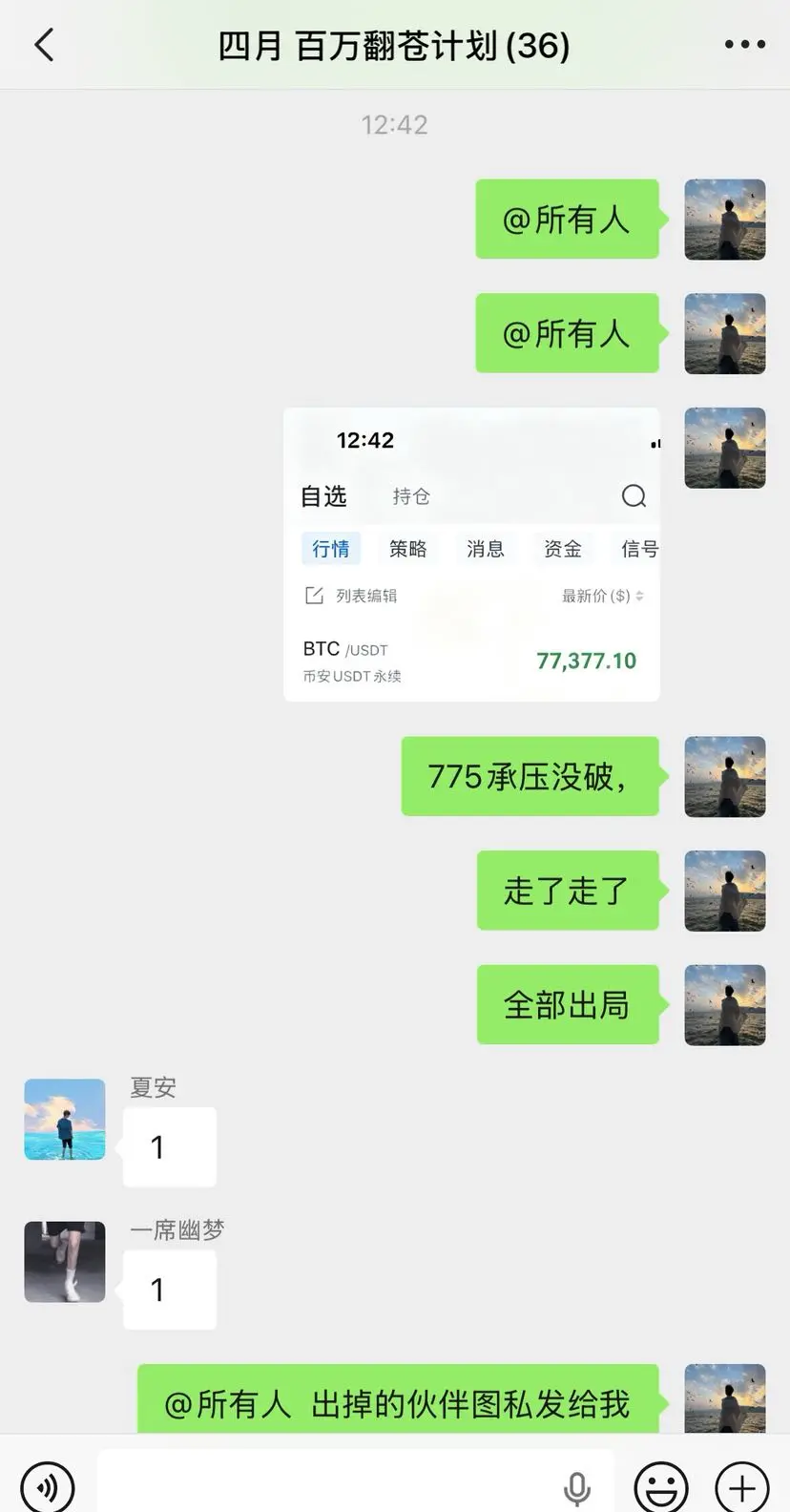This screenshot has height=1512, width=790.
Task: Tap the microphone icon in the input bar
Action: pos(576,1486)
